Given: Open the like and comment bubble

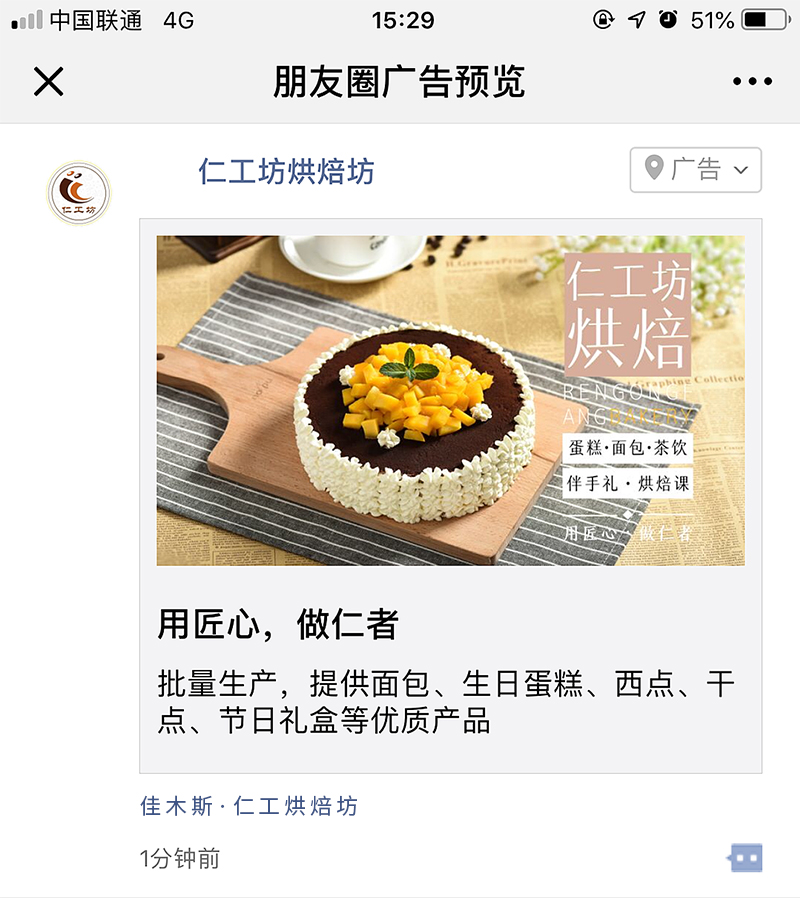Looking at the screenshot, I should pos(745,857).
